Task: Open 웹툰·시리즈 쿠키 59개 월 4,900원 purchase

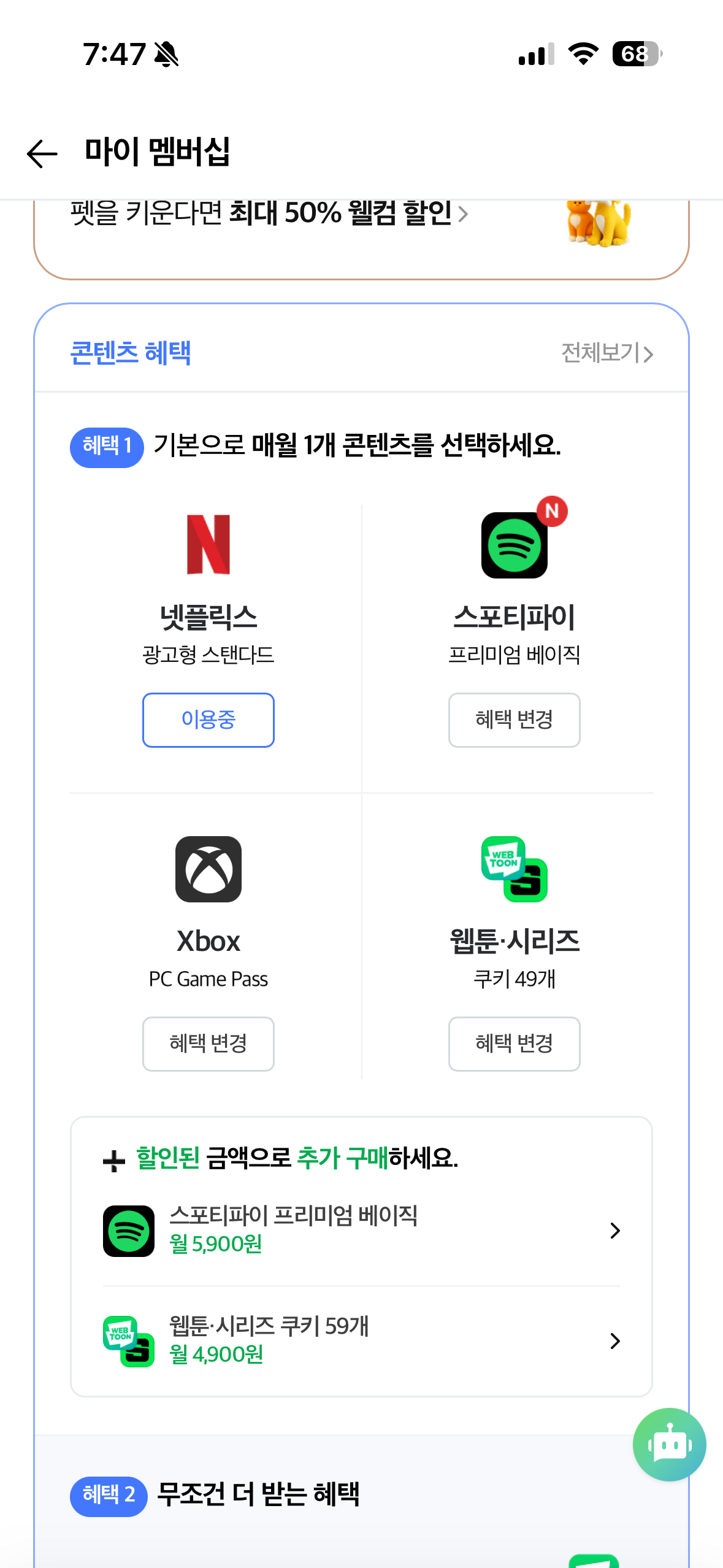Action: pyautogui.click(x=361, y=1341)
